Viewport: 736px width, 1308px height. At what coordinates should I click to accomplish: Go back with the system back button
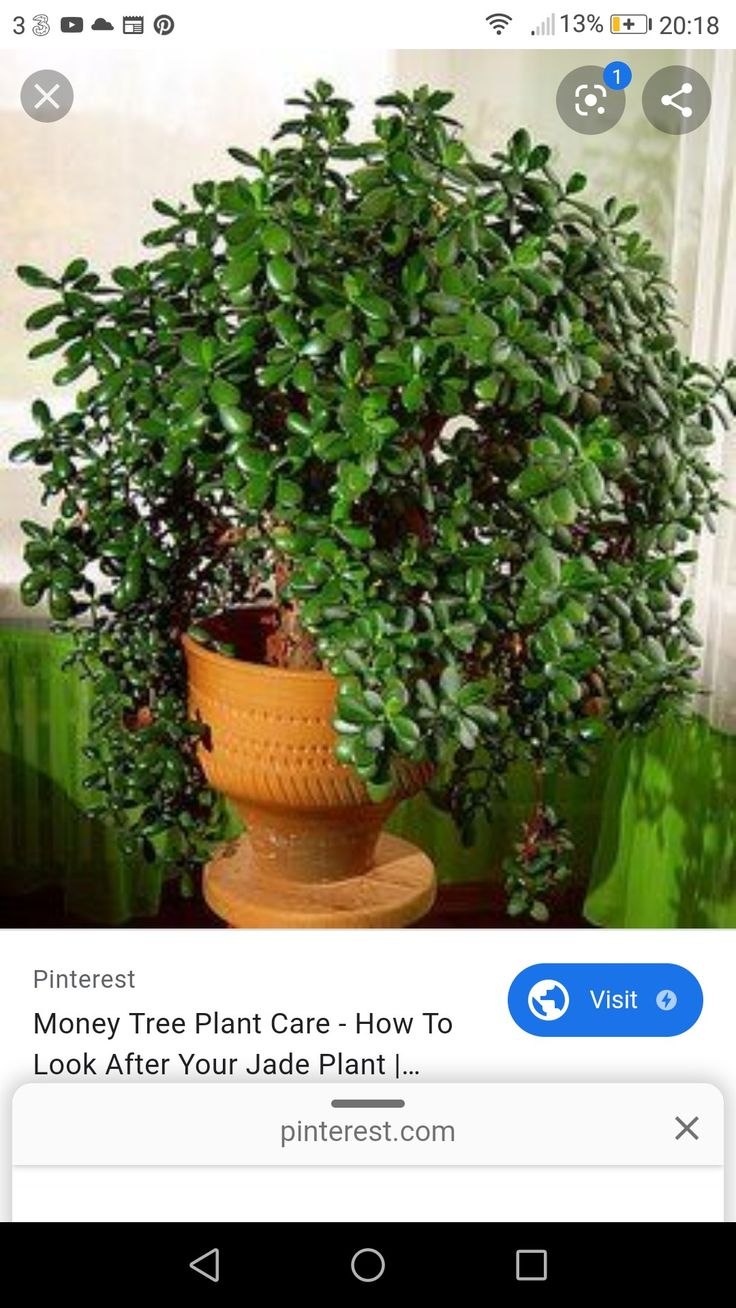click(x=204, y=1265)
